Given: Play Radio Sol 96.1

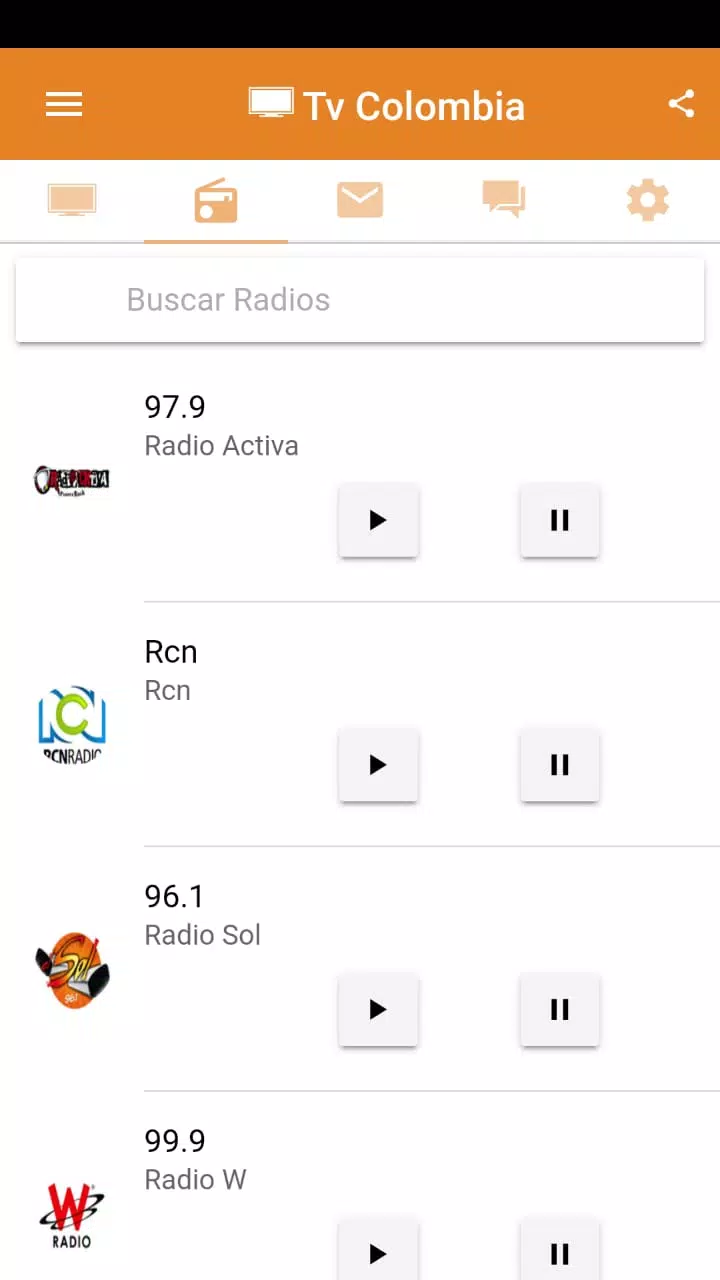Looking at the screenshot, I should (378, 1010).
